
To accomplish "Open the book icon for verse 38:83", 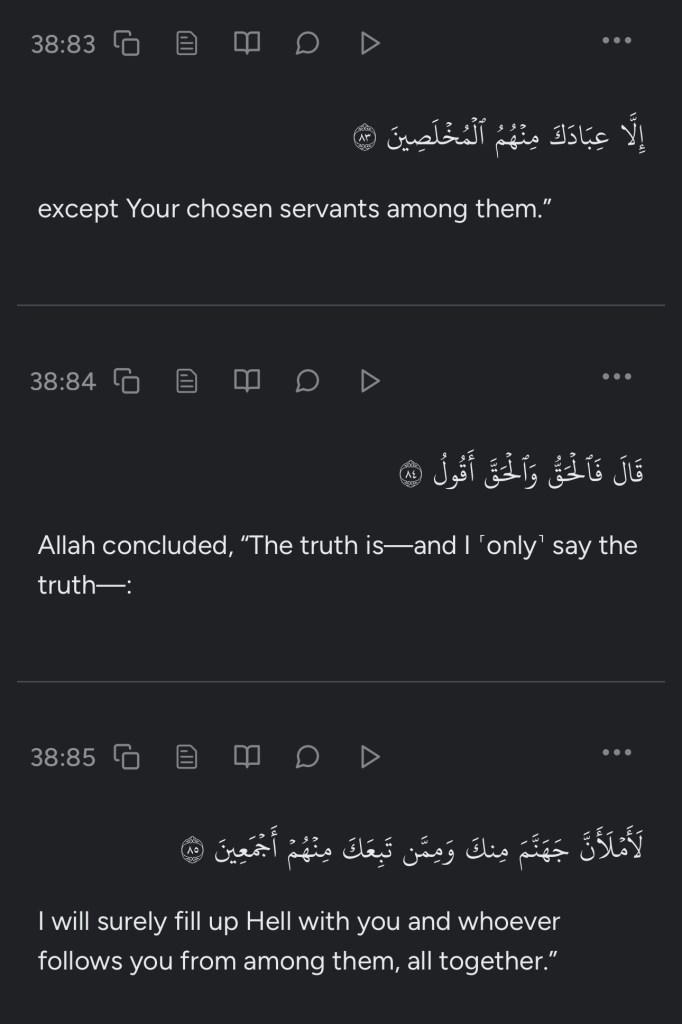I will point(247,44).
